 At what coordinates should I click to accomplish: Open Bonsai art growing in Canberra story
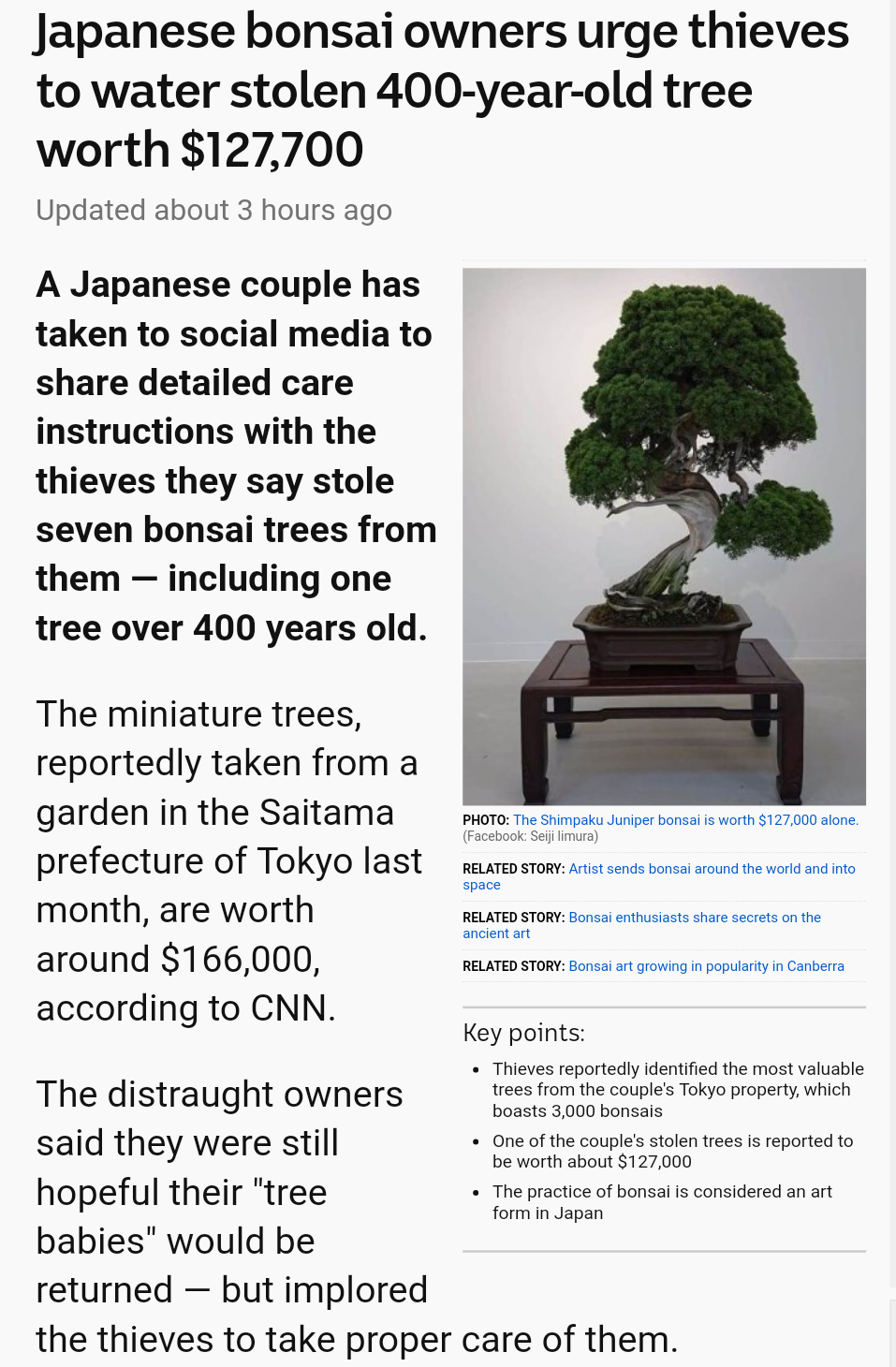point(706,966)
